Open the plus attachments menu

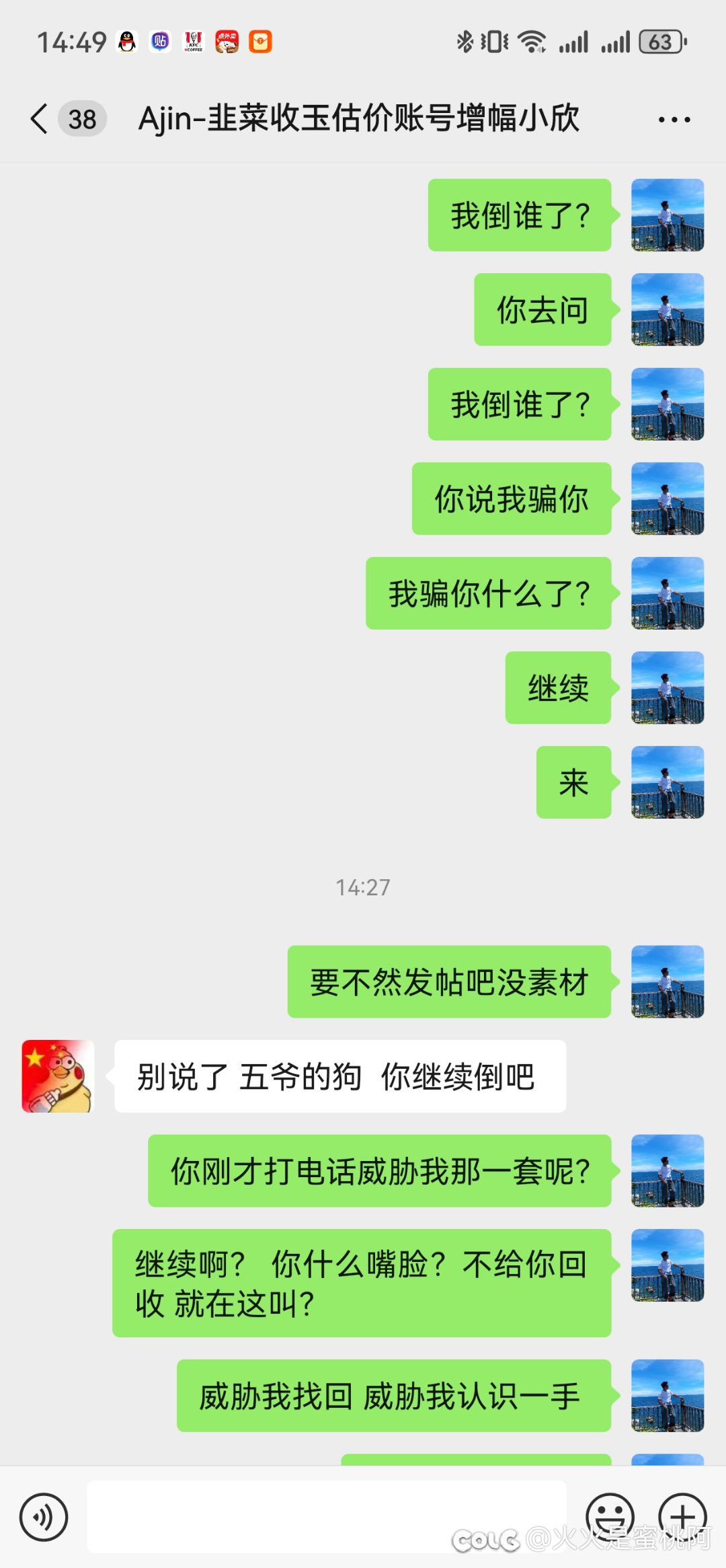[x=682, y=1517]
